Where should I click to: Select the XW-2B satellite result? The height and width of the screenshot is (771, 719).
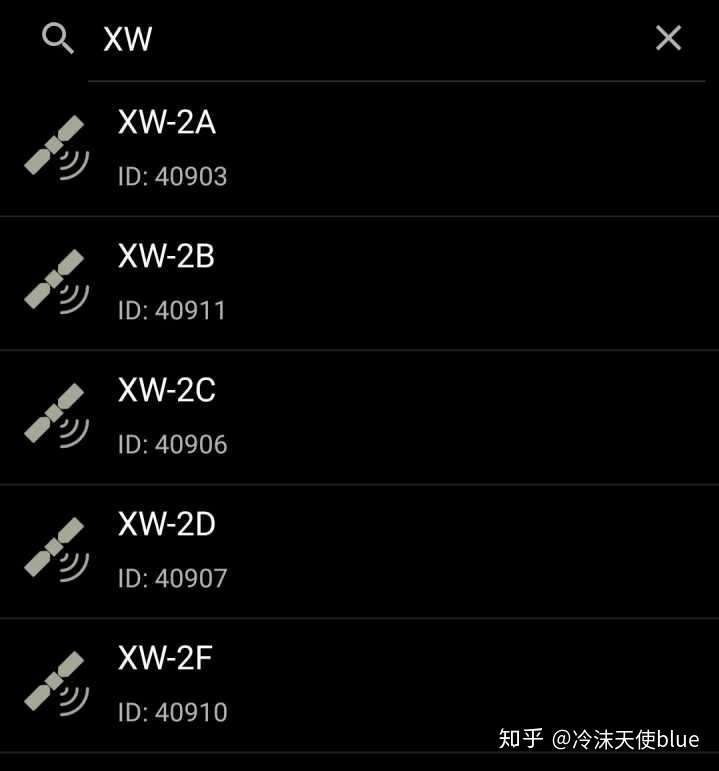pos(359,282)
